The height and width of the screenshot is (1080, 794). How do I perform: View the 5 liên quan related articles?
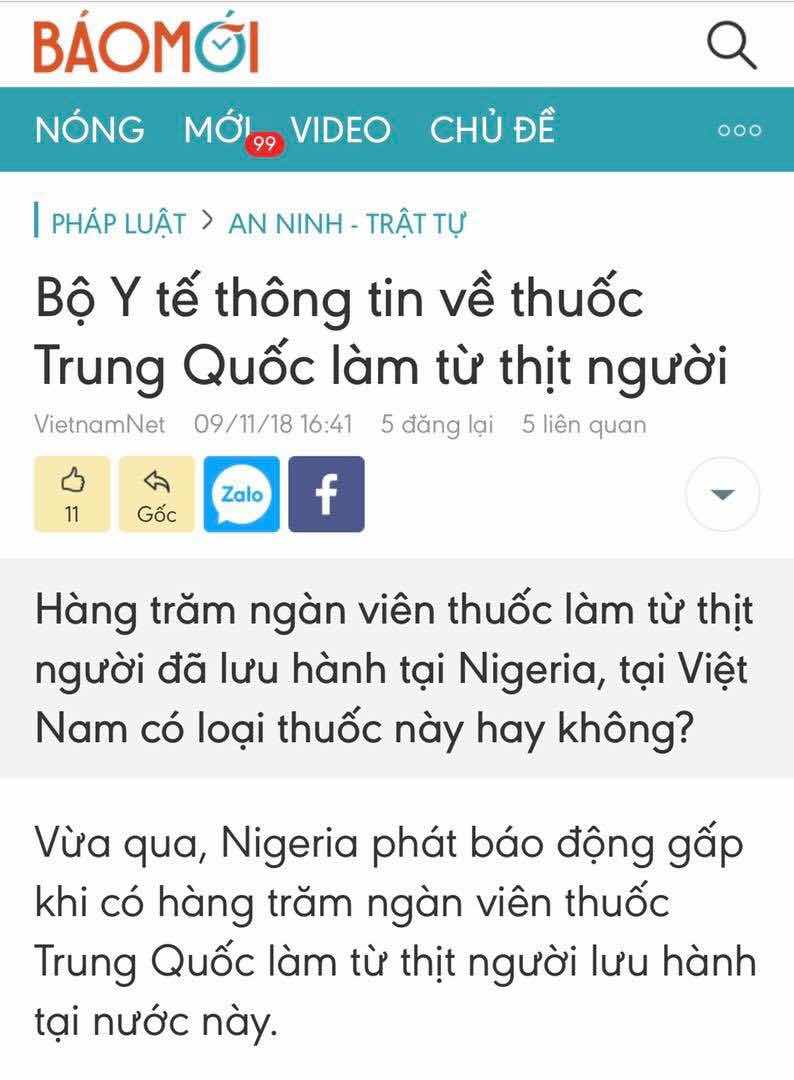pyautogui.click(x=584, y=424)
